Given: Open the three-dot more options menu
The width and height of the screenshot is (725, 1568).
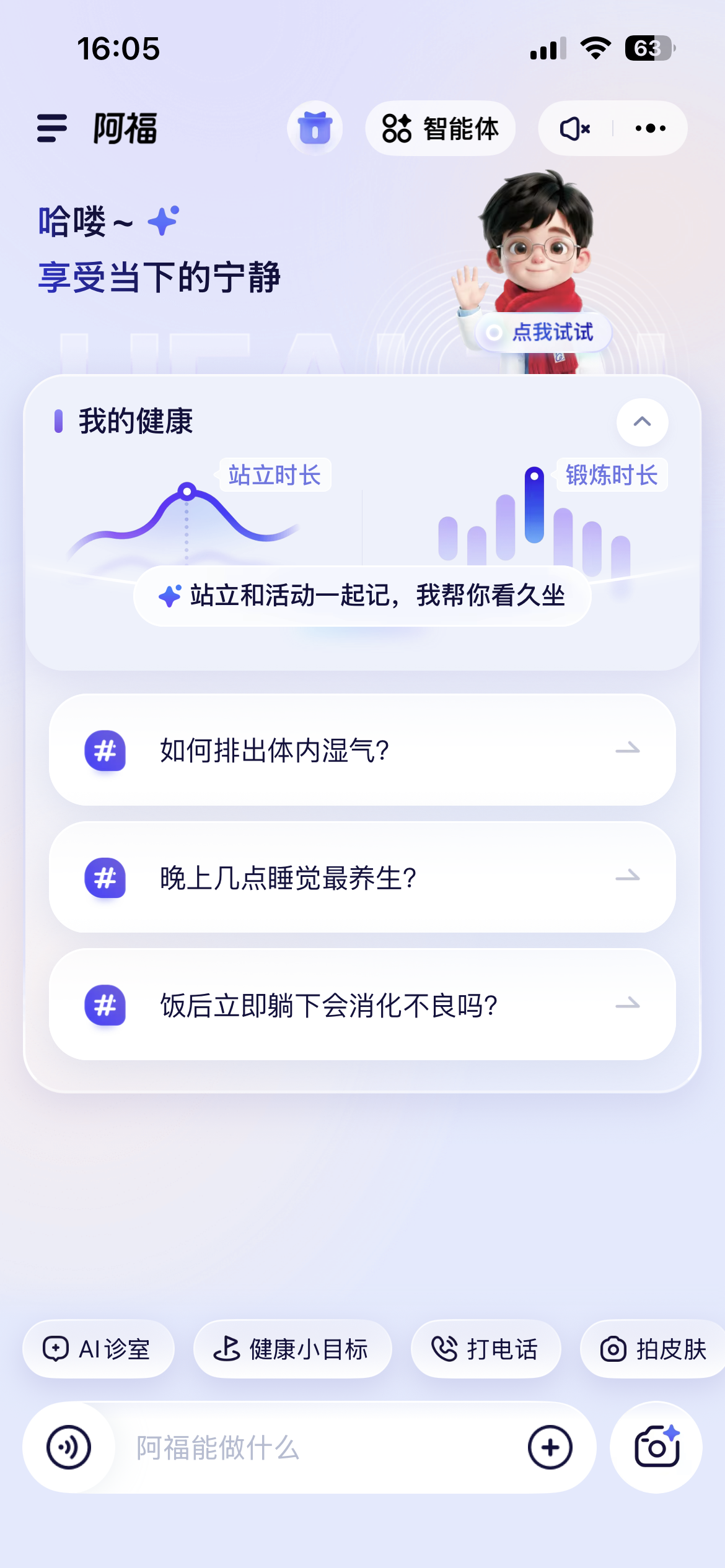Looking at the screenshot, I should click(x=650, y=128).
